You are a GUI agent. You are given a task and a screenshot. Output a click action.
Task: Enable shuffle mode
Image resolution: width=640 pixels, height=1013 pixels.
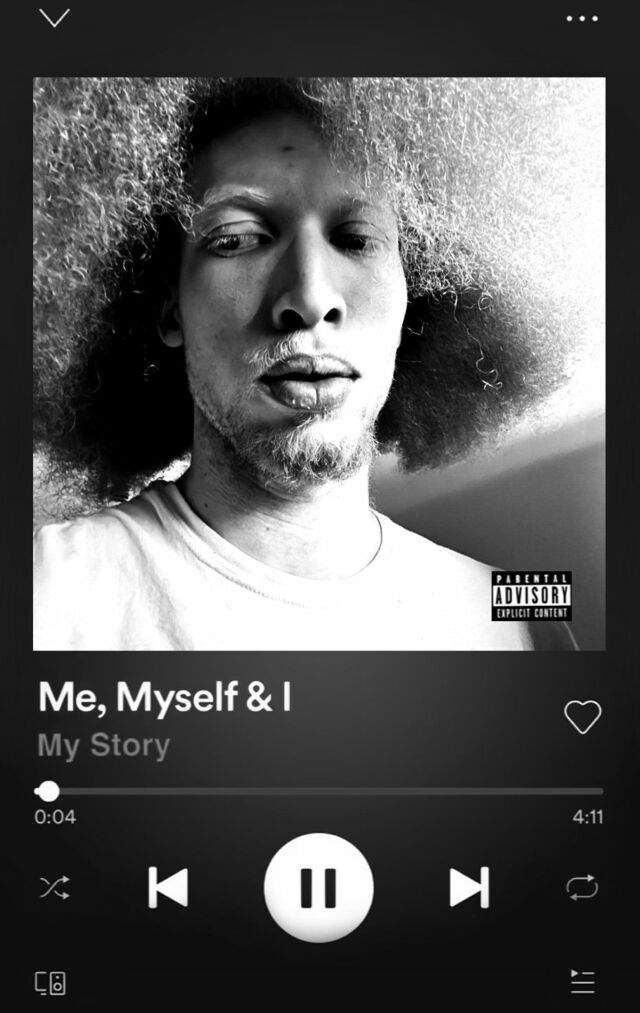pos(54,887)
